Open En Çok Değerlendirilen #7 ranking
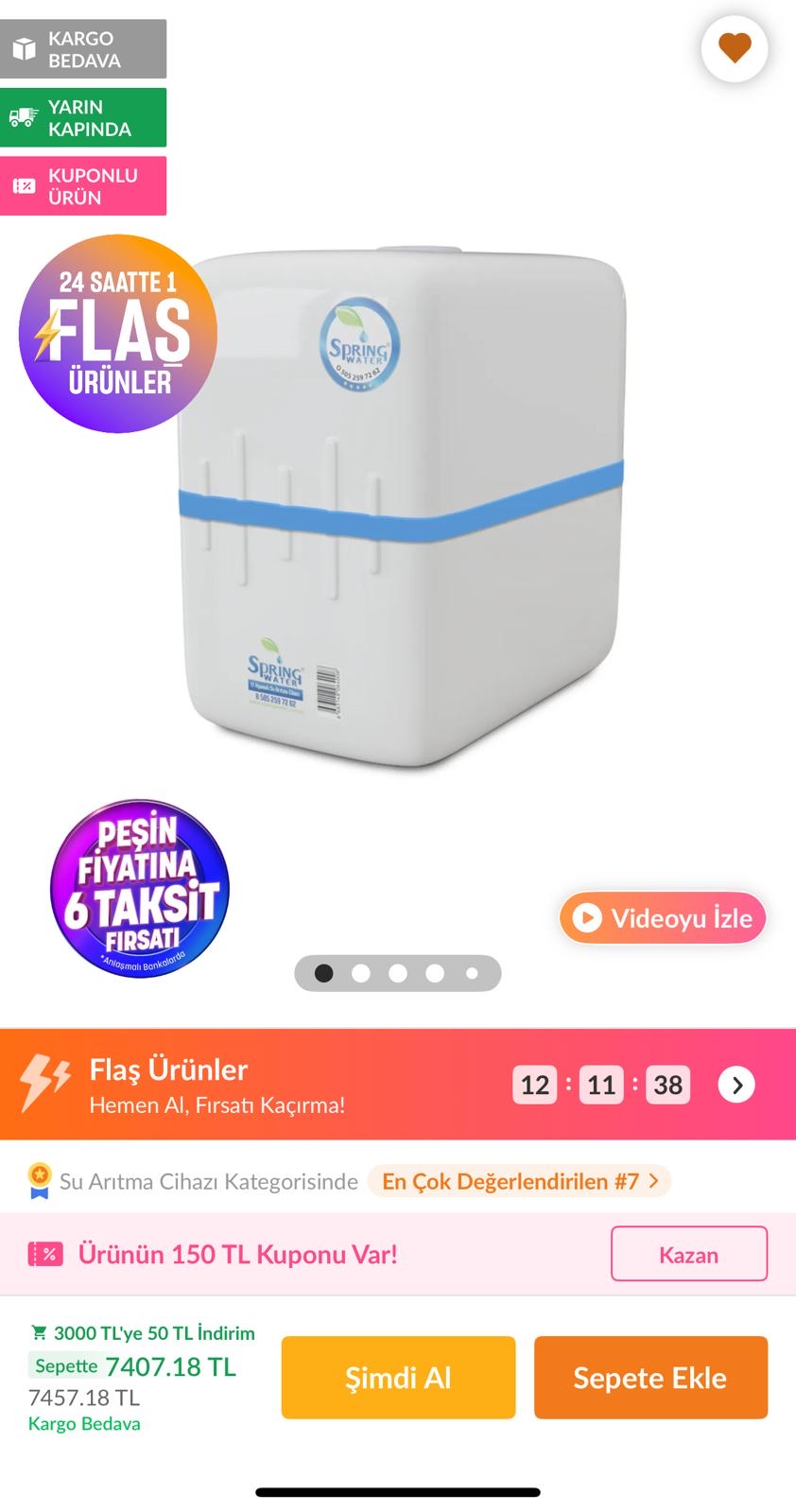 519,1181
